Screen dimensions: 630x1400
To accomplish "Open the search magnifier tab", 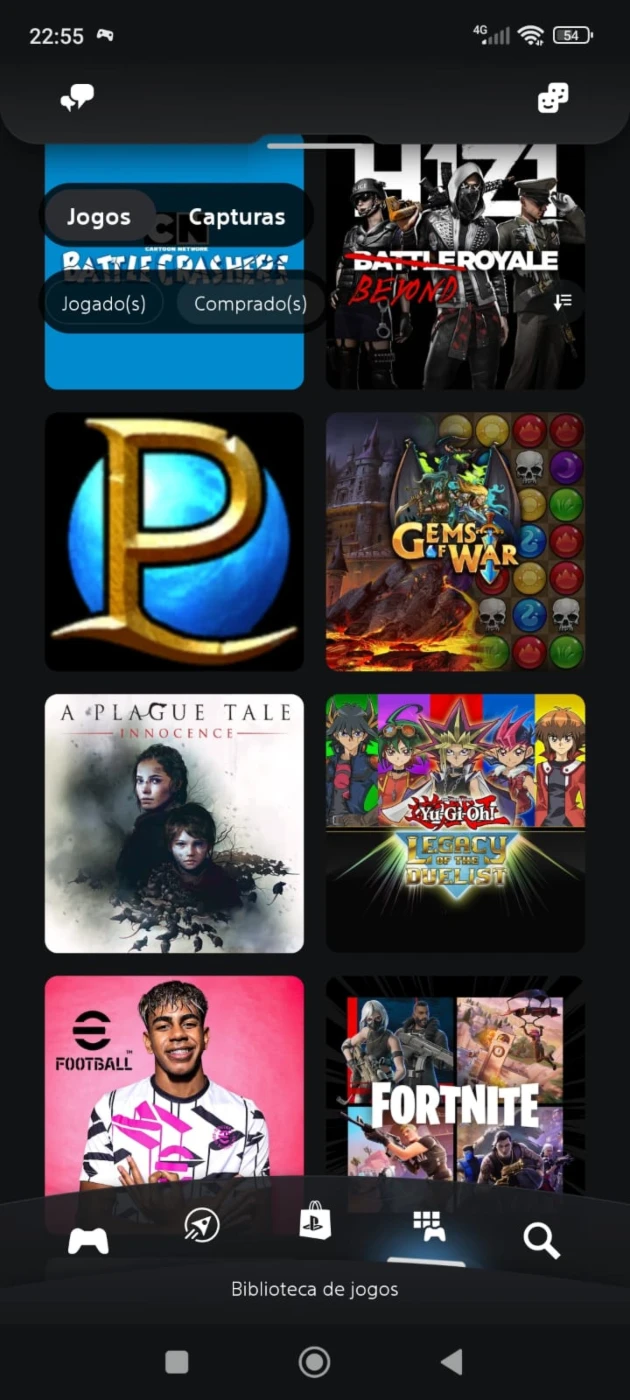I will 541,1240.
